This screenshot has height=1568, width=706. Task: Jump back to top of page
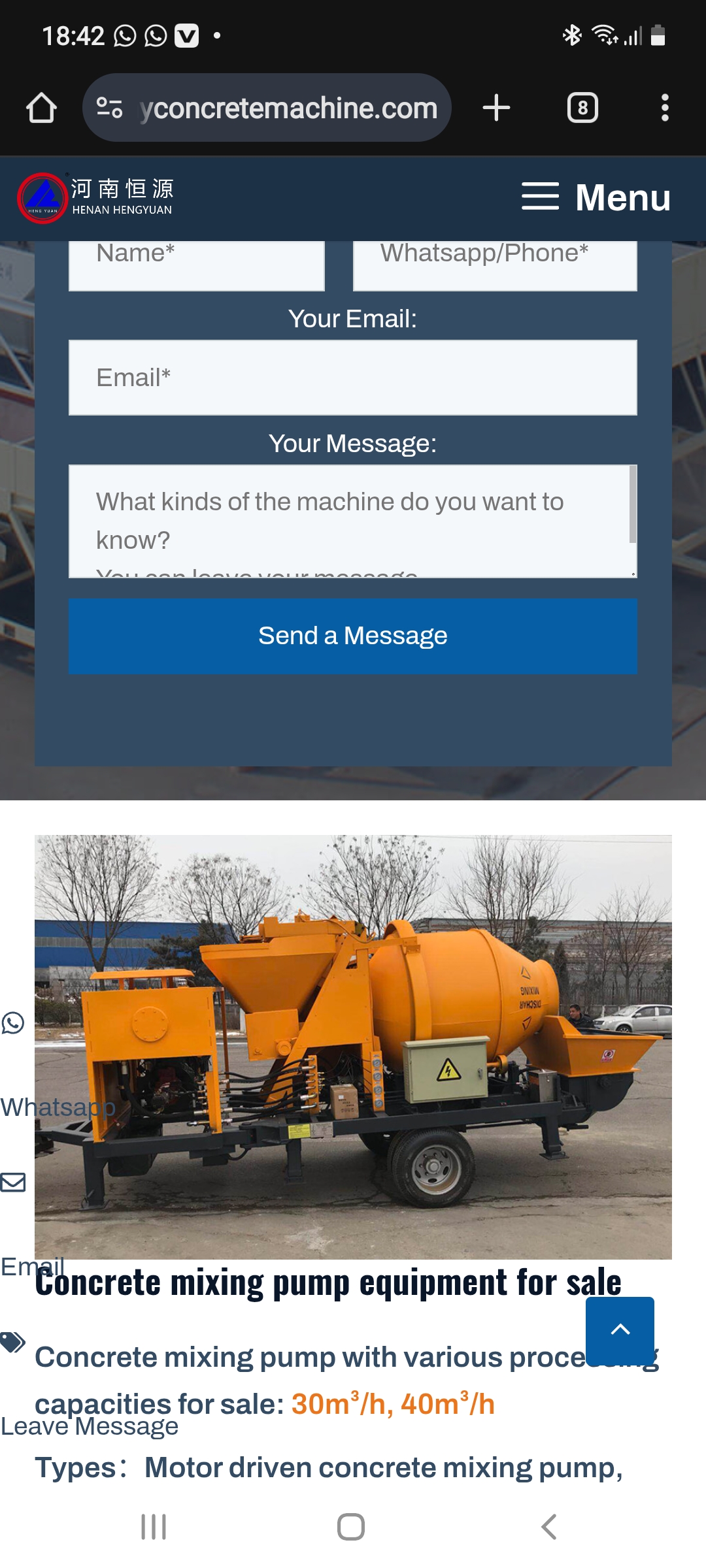(620, 1330)
